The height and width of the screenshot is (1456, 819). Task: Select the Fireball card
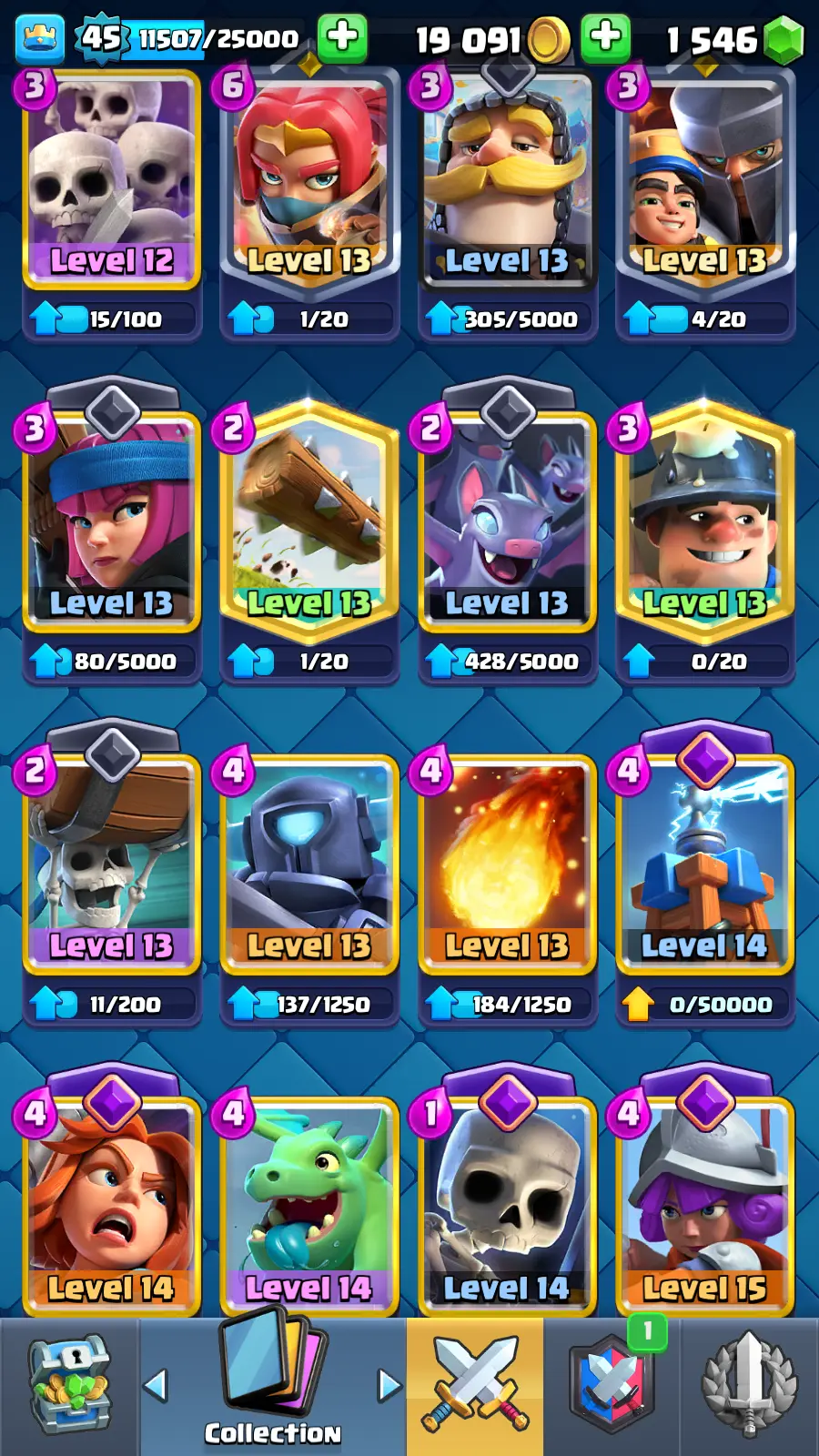tap(507, 864)
